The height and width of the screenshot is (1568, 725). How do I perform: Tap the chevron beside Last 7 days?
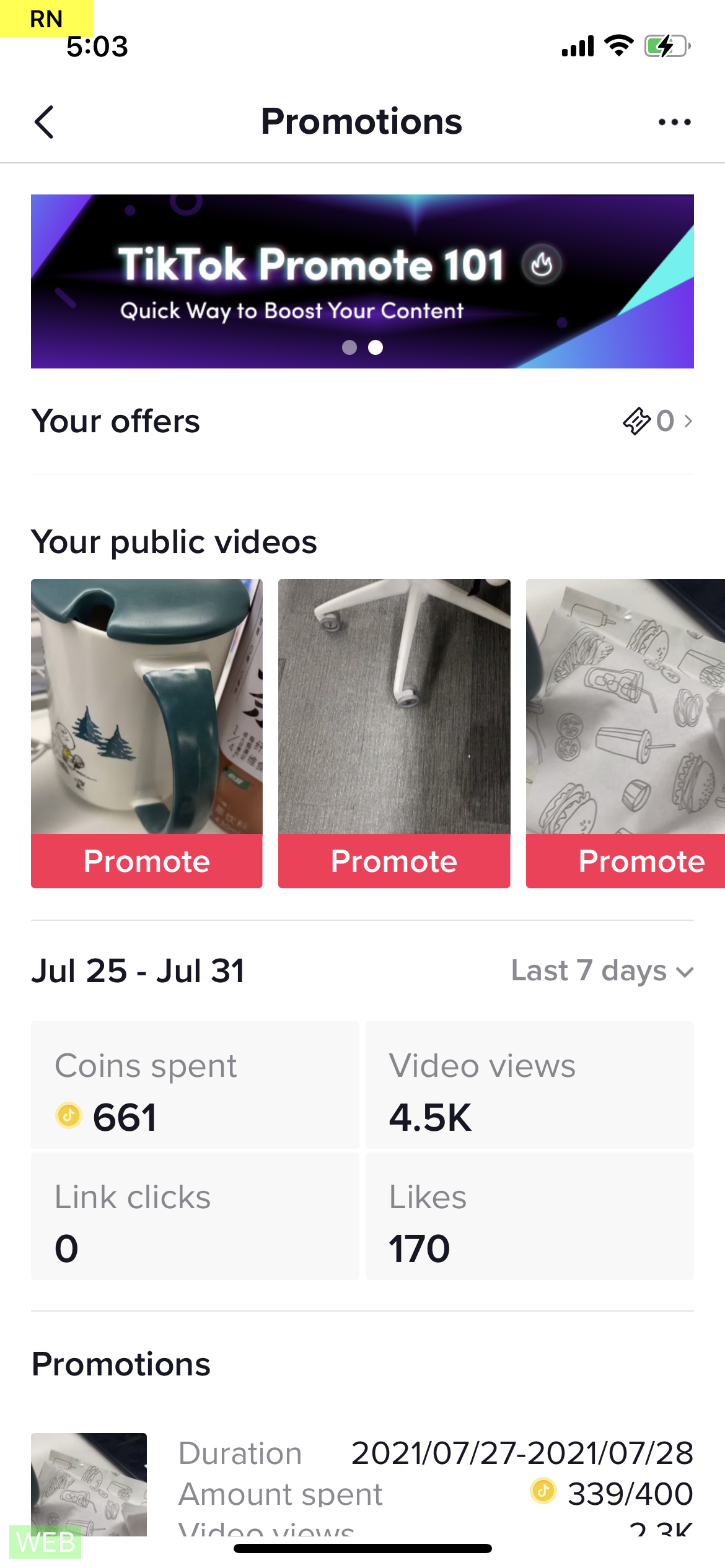pos(685,972)
